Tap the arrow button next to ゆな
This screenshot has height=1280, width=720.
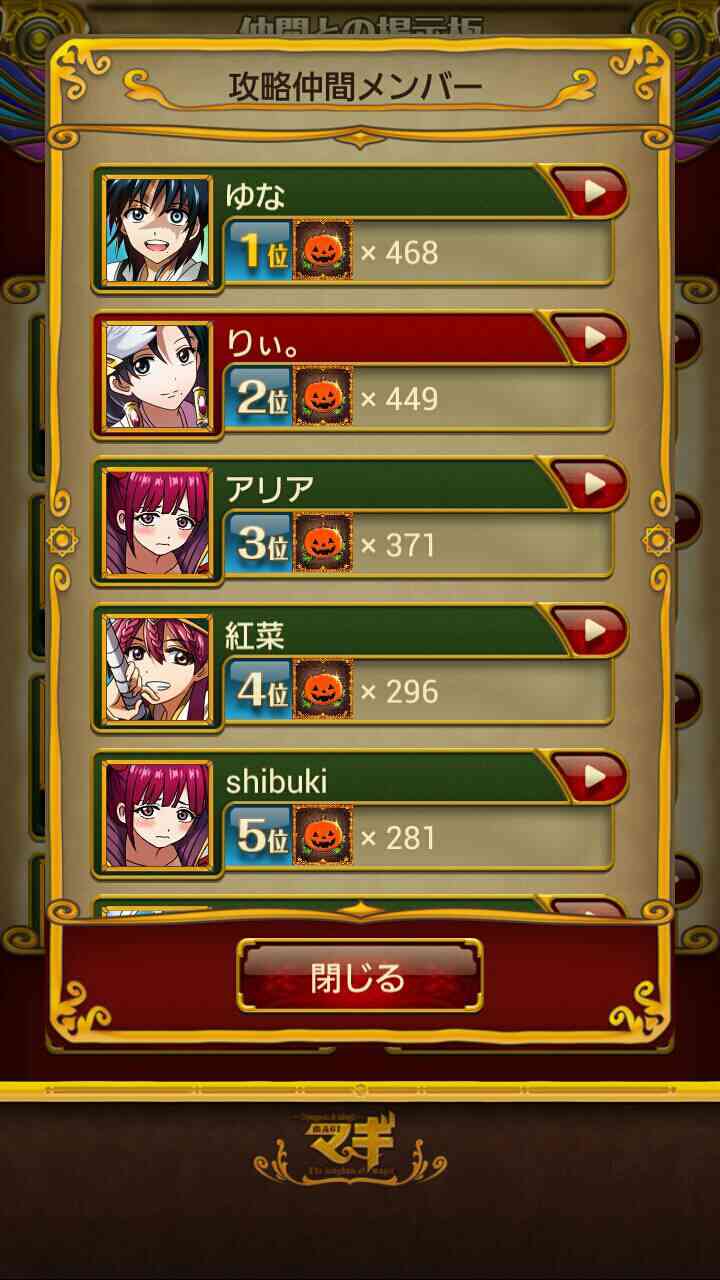pos(590,192)
